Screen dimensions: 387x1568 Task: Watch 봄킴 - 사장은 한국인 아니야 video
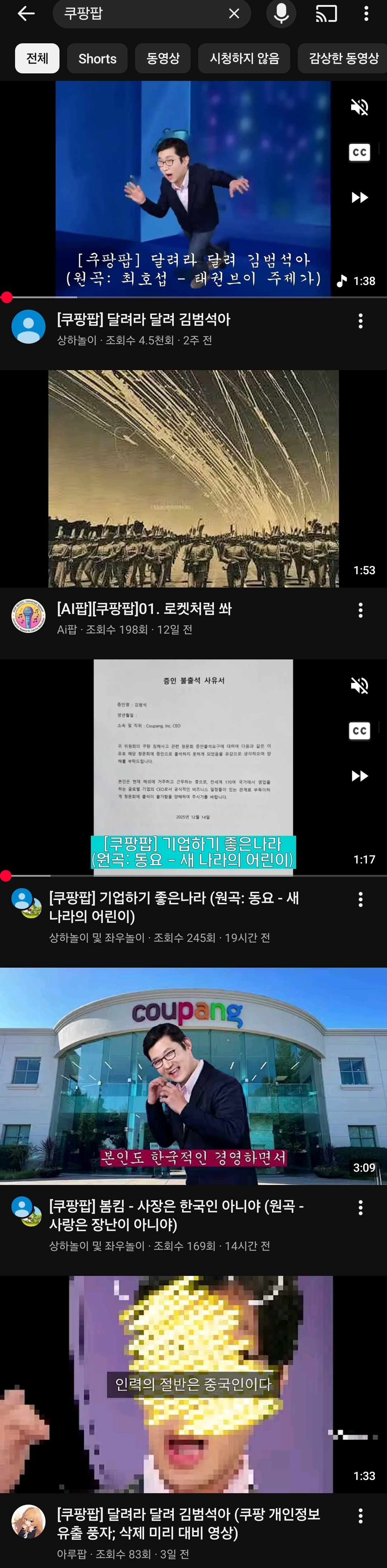pyautogui.click(x=193, y=1076)
